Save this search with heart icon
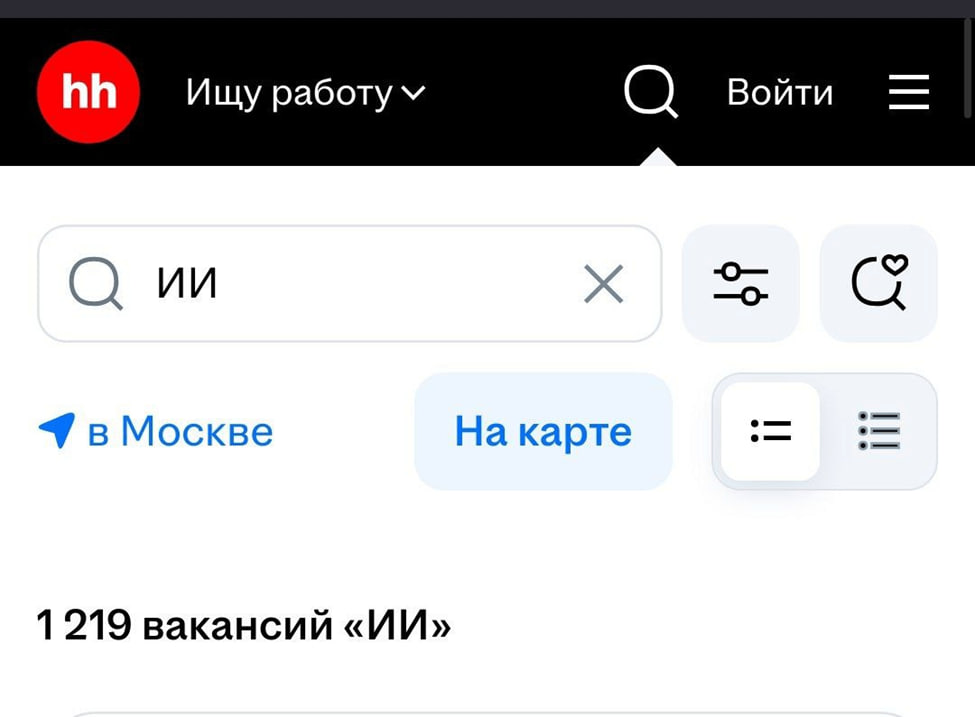 pyautogui.click(x=878, y=284)
